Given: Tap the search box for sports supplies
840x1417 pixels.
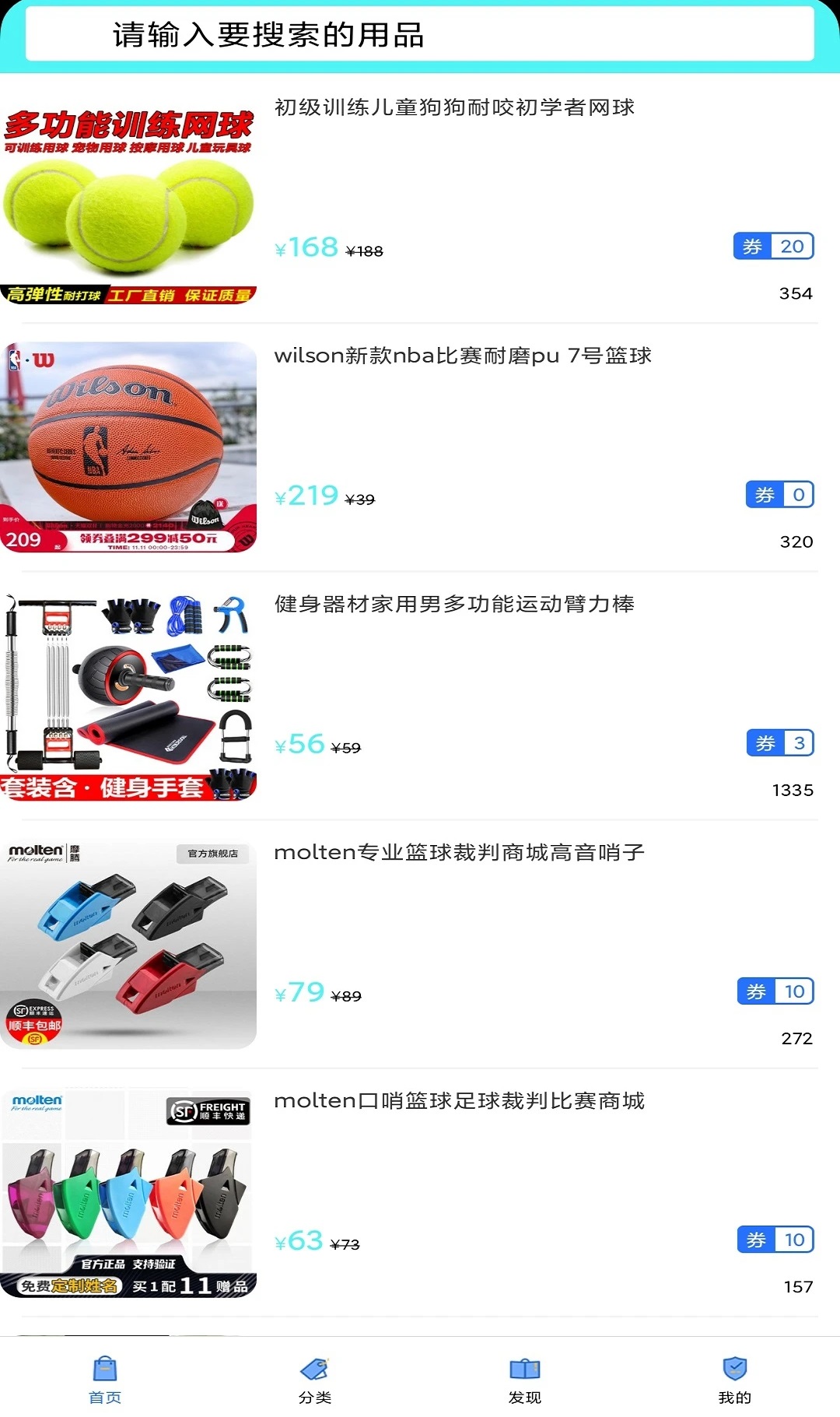Looking at the screenshot, I should pos(420,34).
